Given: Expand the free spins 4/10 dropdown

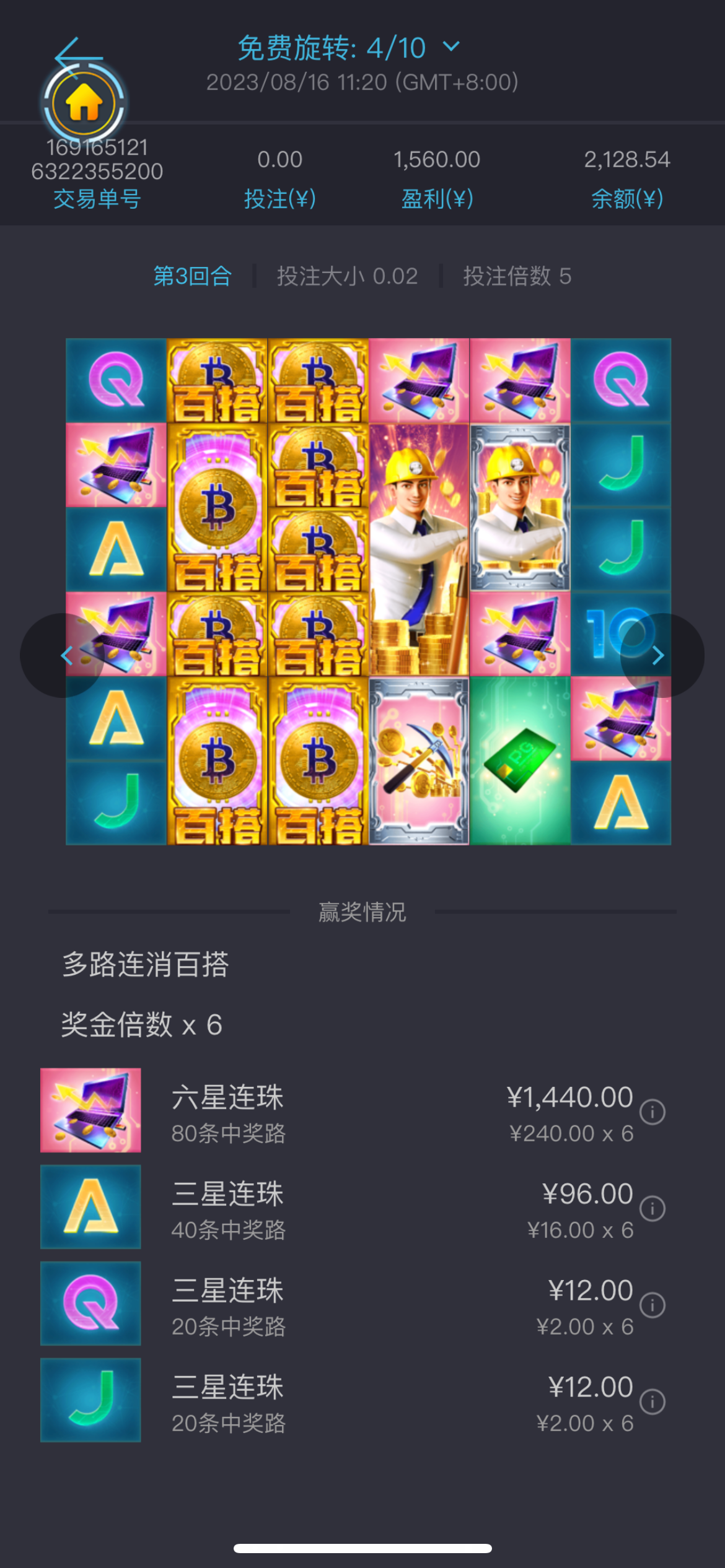Looking at the screenshot, I should (x=452, y=47).
